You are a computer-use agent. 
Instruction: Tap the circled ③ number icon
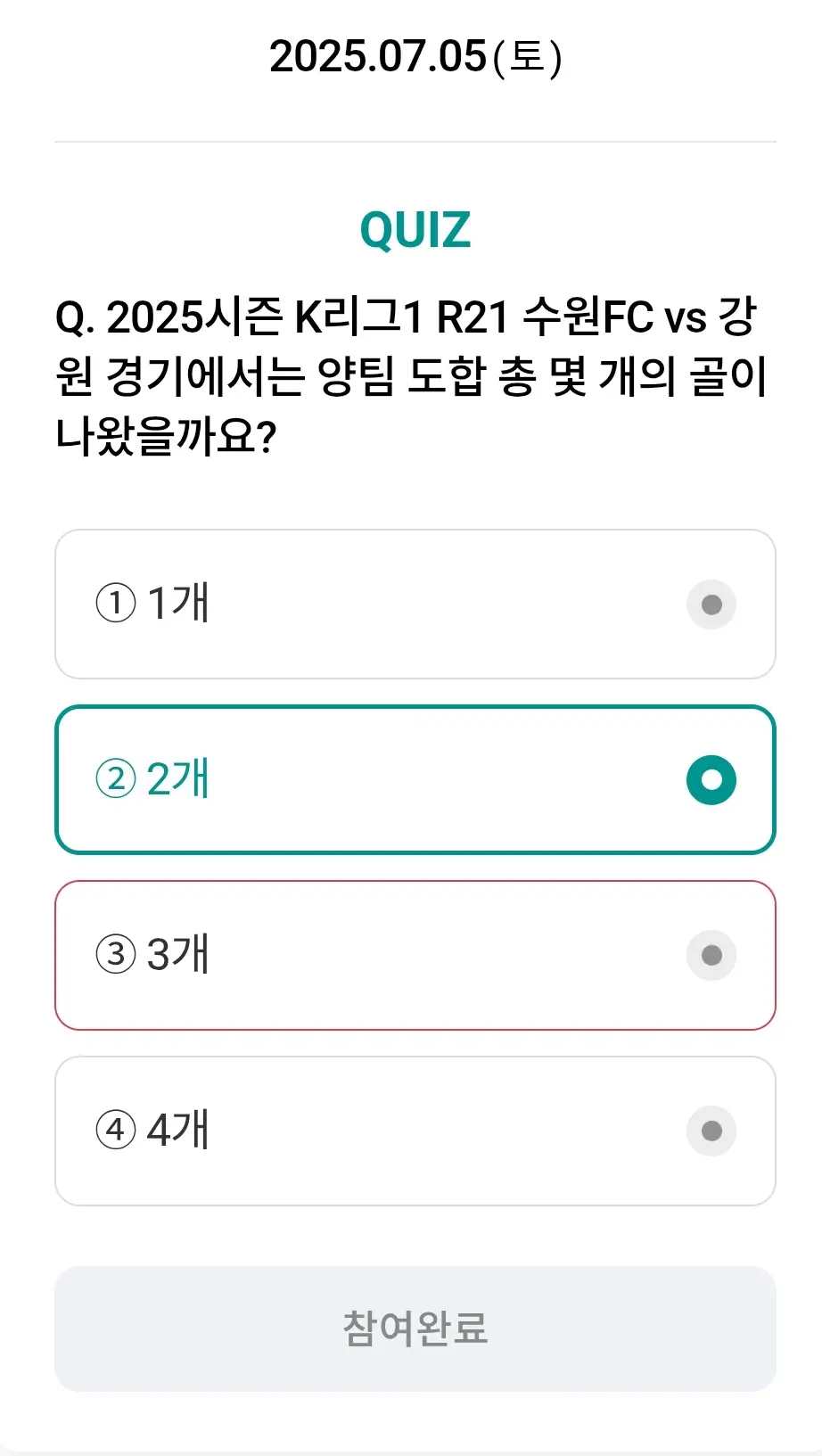(114, 955)
